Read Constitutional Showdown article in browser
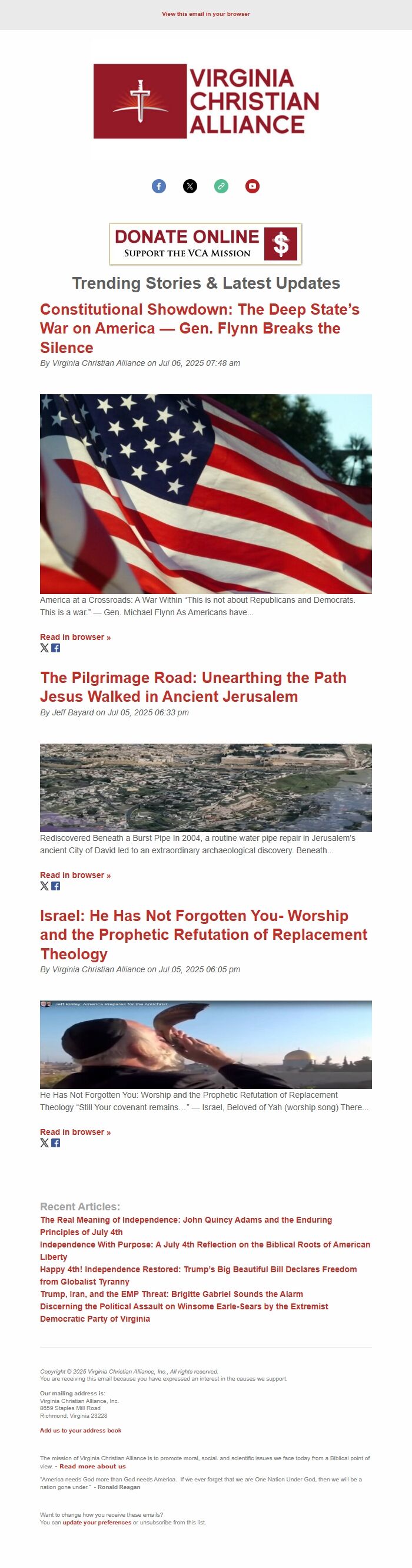Image resolution: width=412 pixels, height=1568 pixels. click(x=75, y=637)
